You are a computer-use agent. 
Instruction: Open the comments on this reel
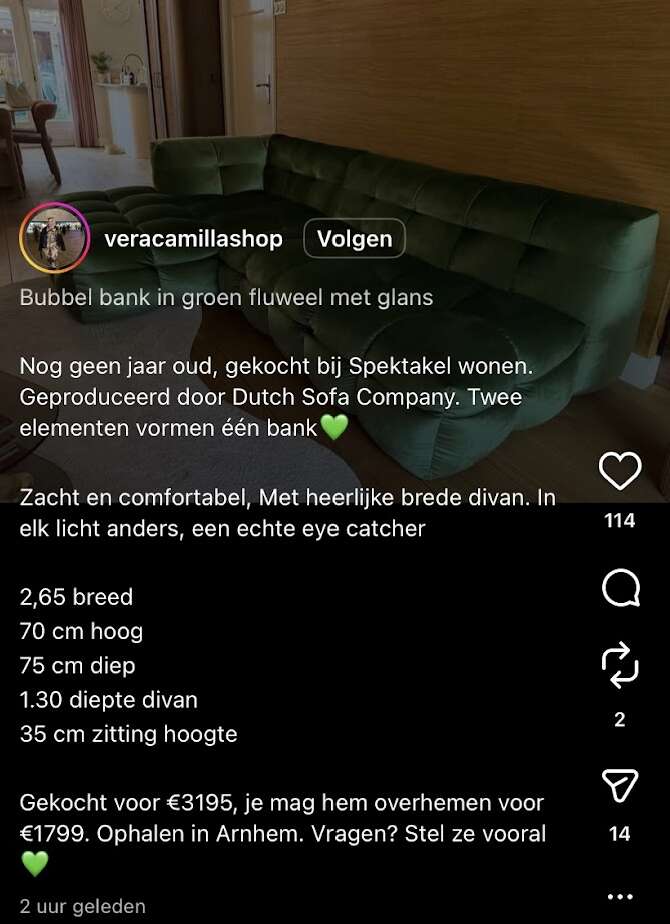pyautogui.click(x=620, y=588)
